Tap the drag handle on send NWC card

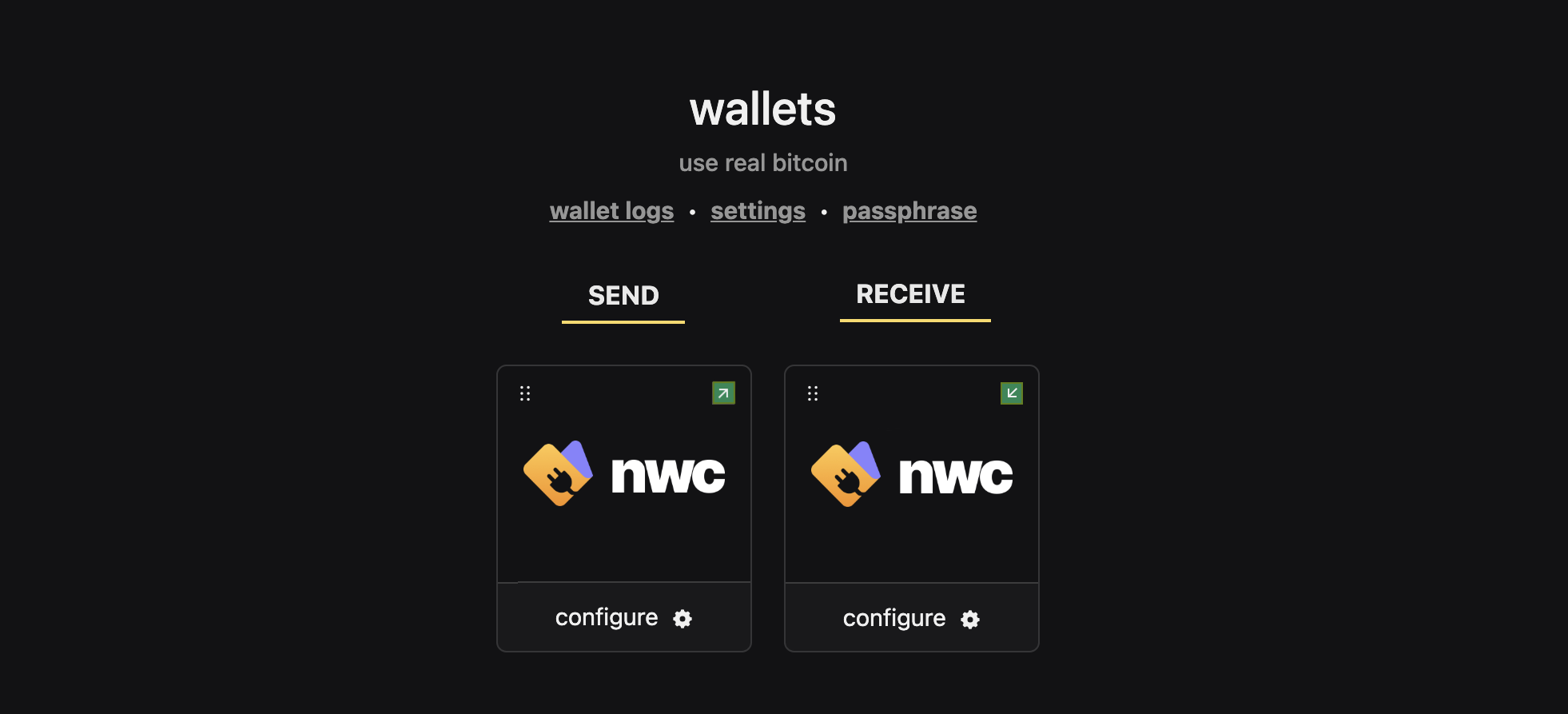525,393
